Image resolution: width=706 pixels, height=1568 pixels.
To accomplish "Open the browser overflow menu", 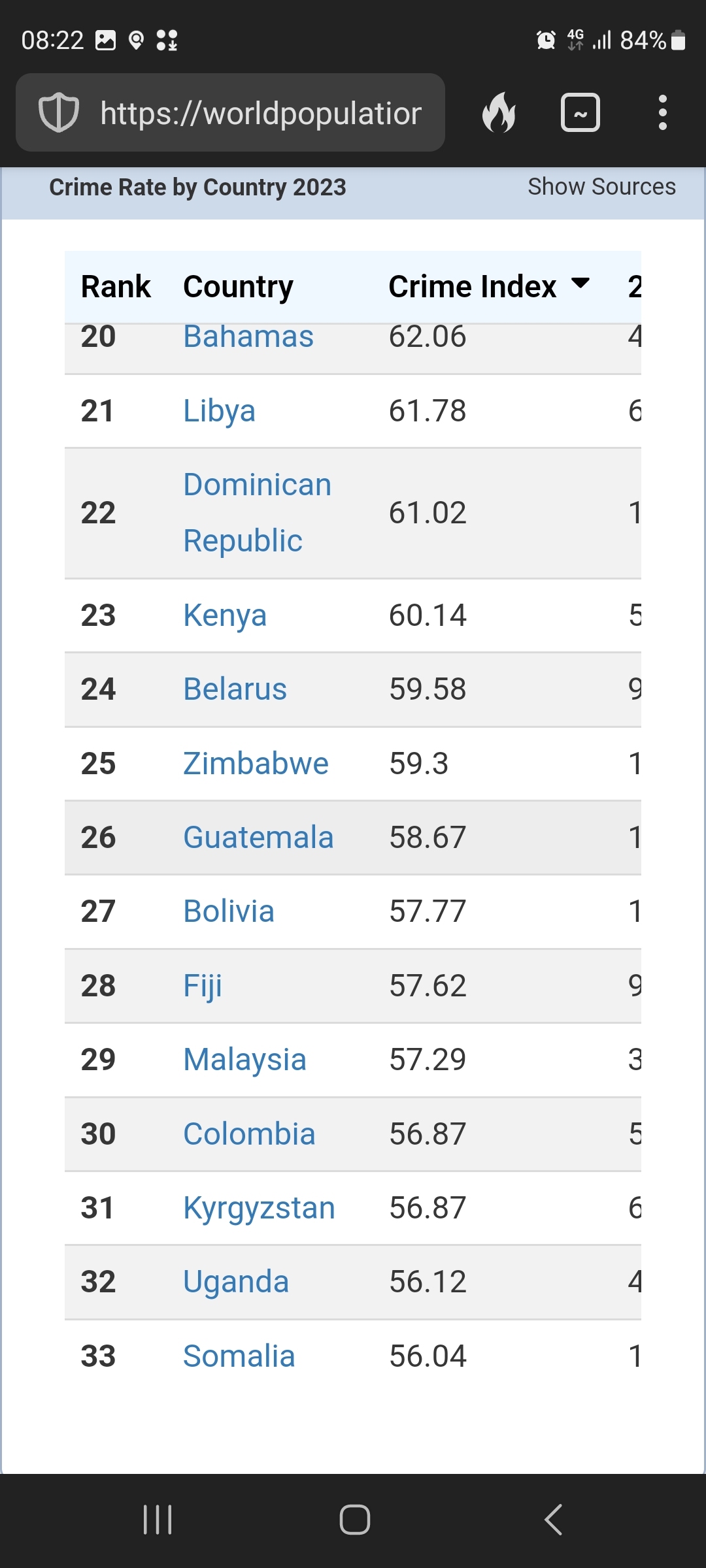I will 662,112.
